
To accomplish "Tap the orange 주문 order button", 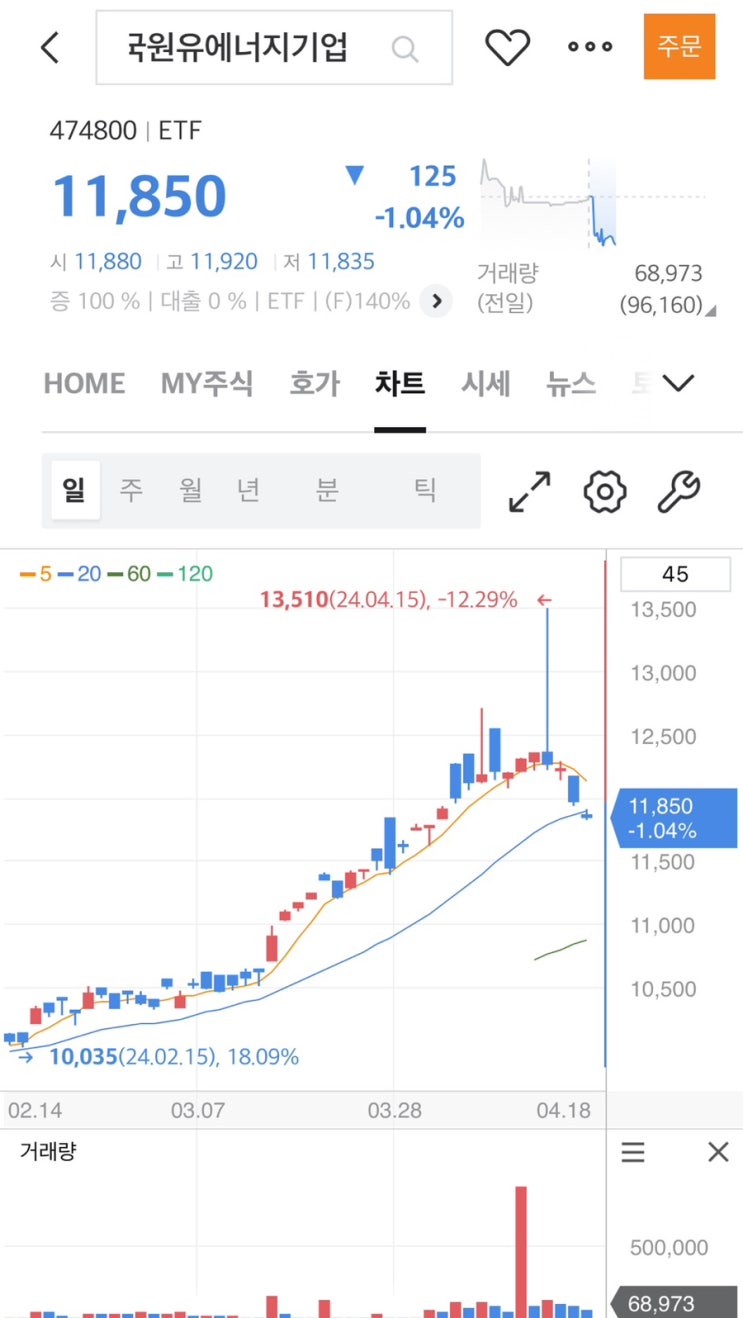I will 679,46.
